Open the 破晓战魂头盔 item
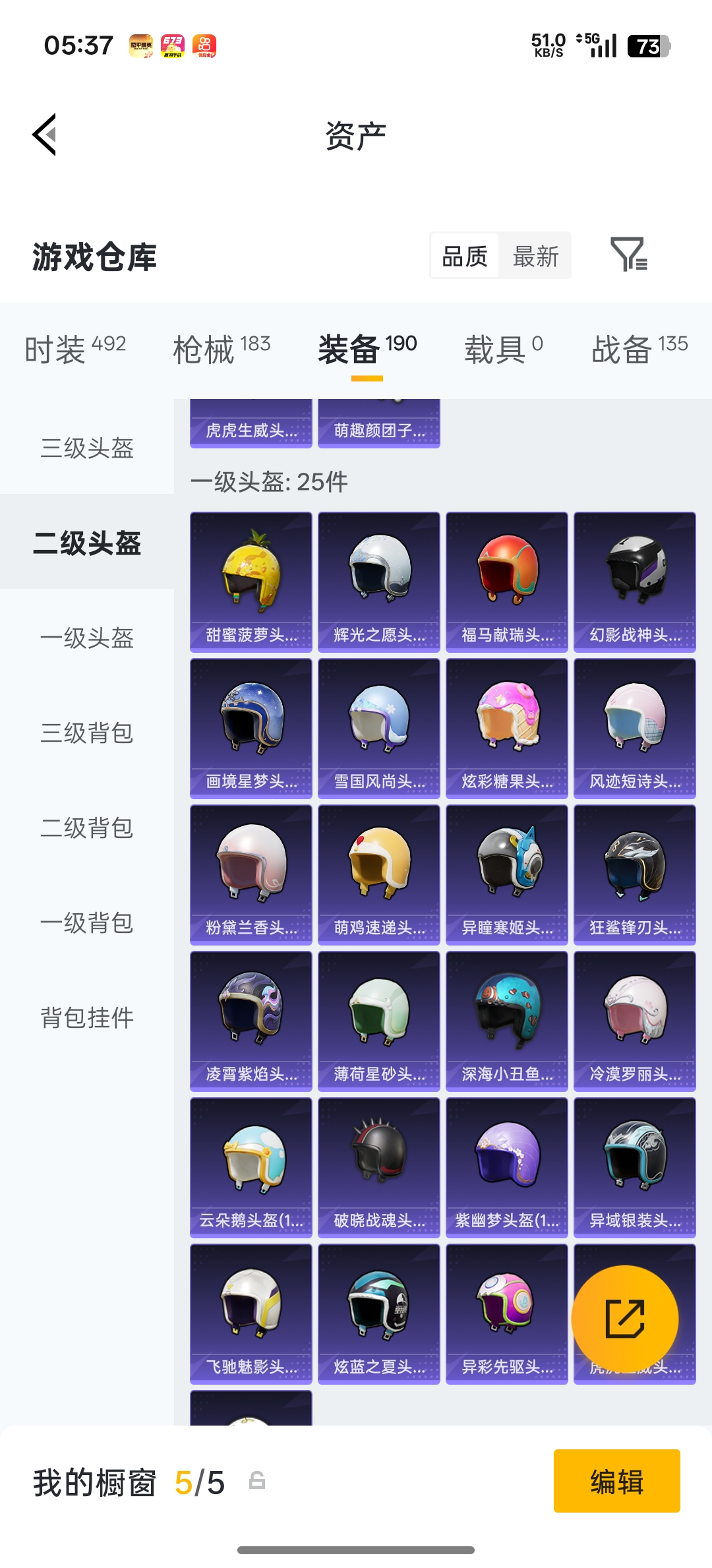 pyautogui.click(x=378, y=1167)
